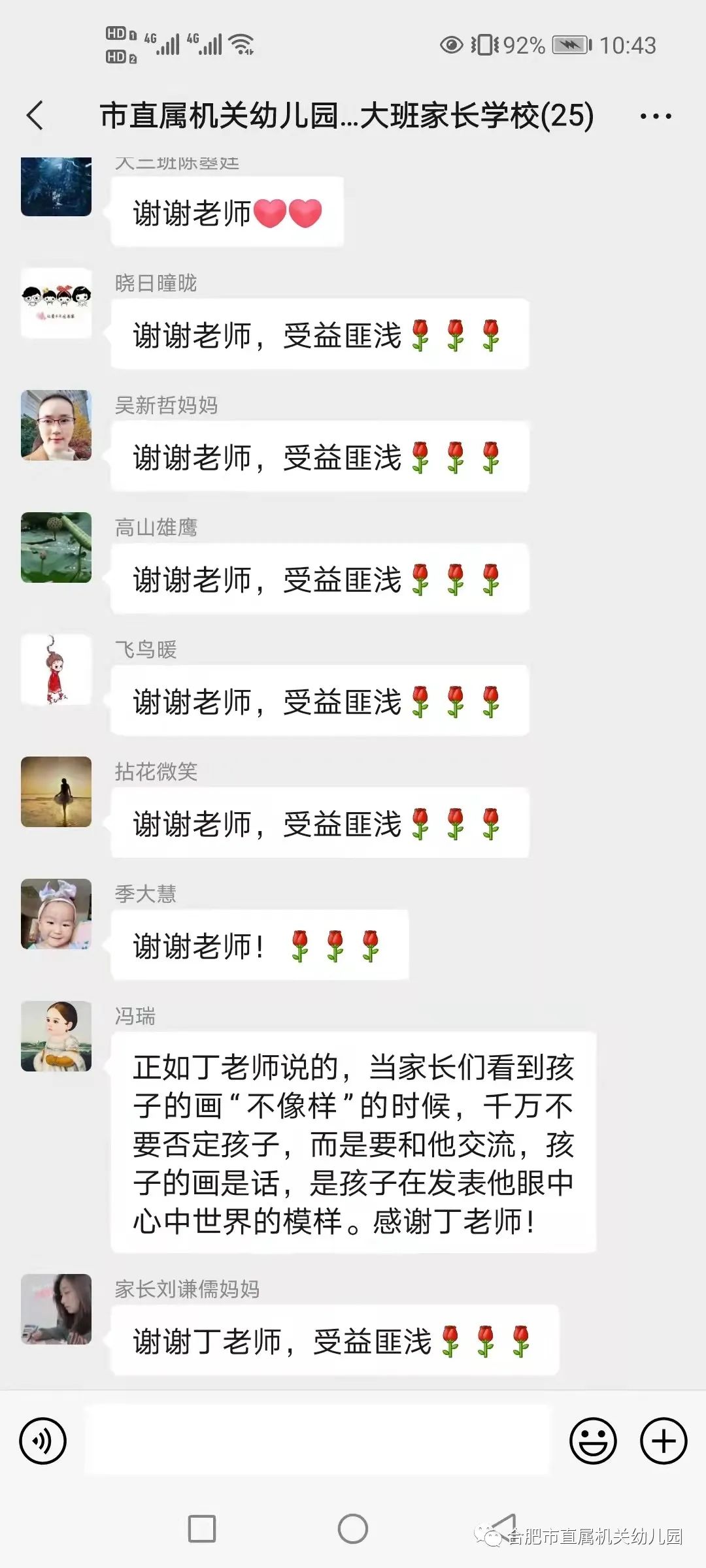Image resolution: width=706 pixels, height=1568 pixels.
Task: Open the group chat's three-dot menu
Action: pyautogui.click(x=655, y=117)
